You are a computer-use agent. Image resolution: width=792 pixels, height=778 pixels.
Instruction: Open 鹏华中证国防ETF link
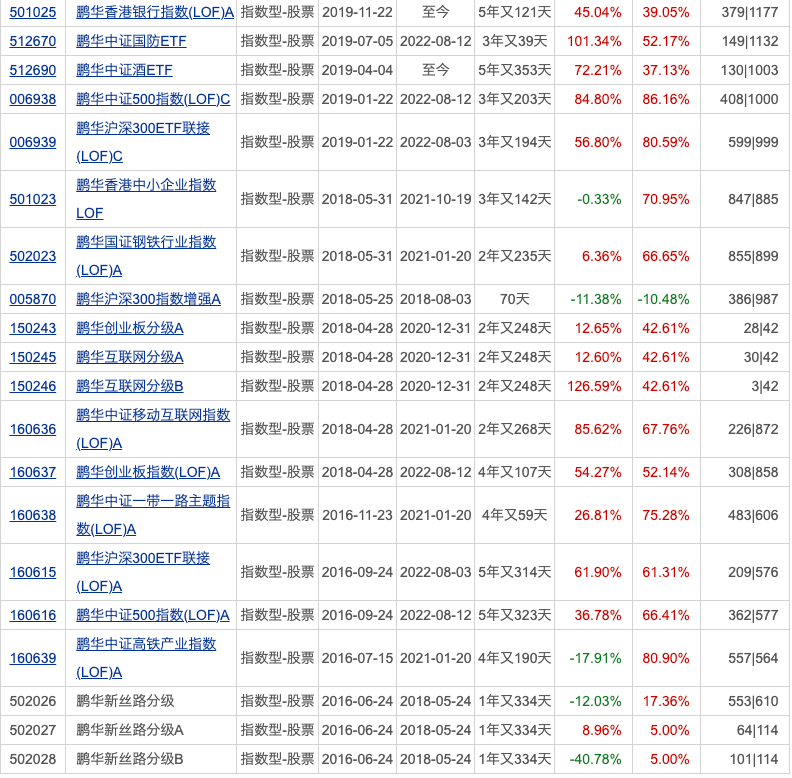point(131,42)
